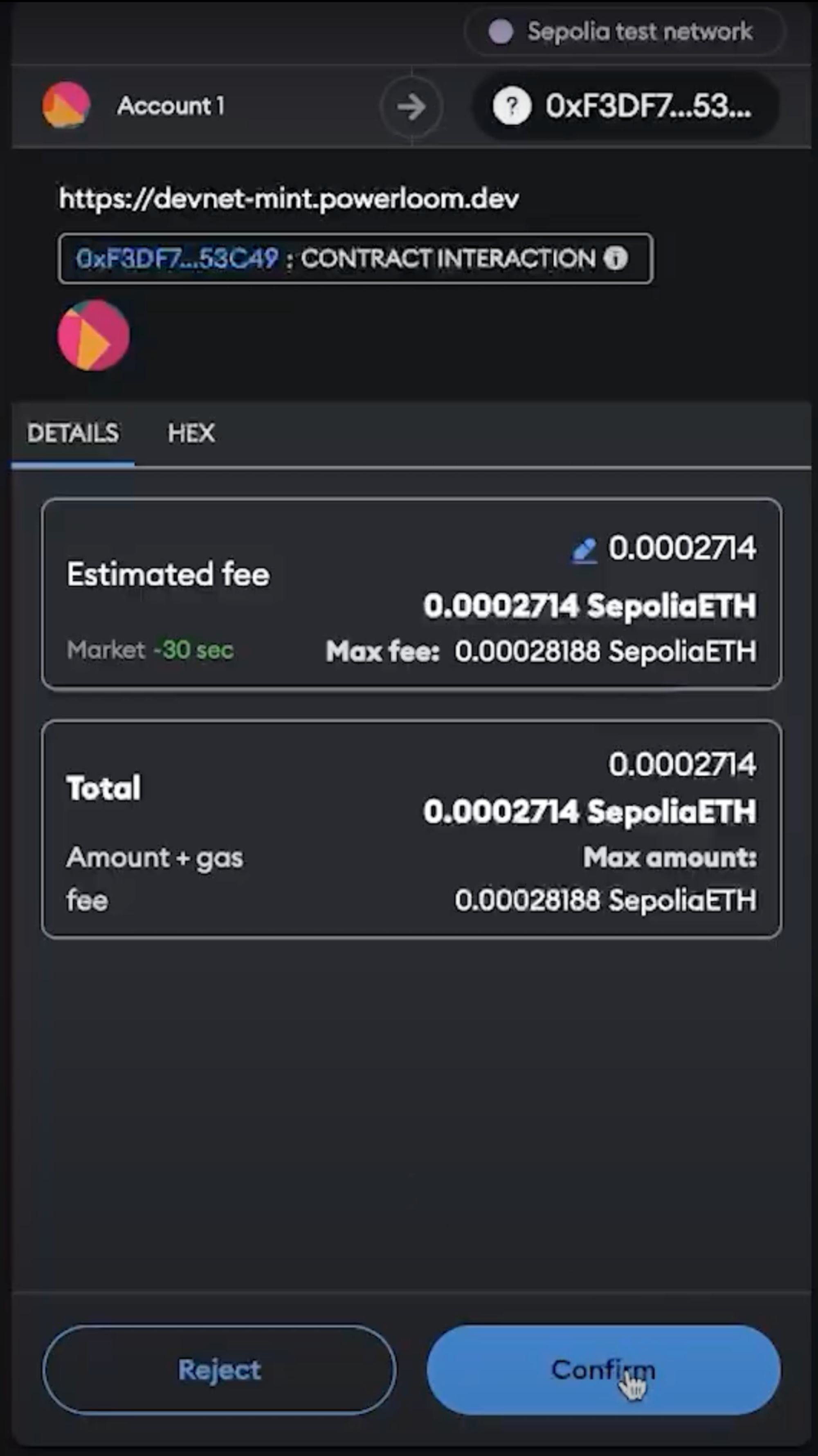This screenshot has width=818, height=1456.
Task: Switch to the HEX tab
Action: [191, 434]
